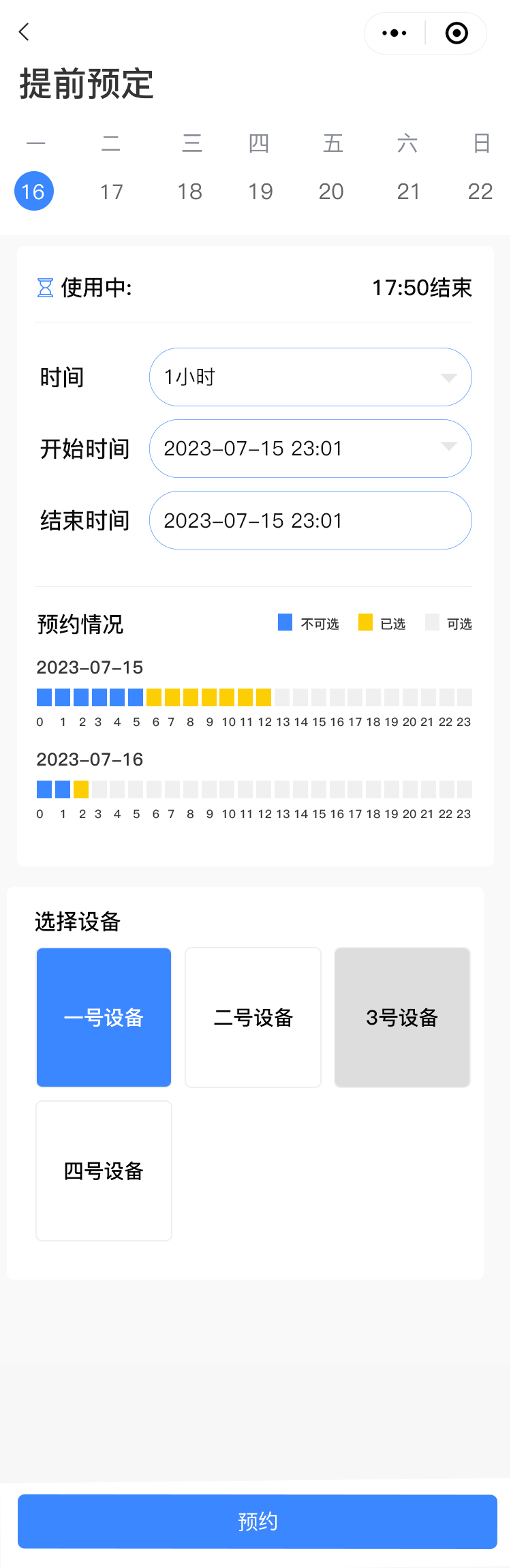This screenshot has width=511, height=1568.
Task: Select date 22 in the week row
Action: pos(480,192)
